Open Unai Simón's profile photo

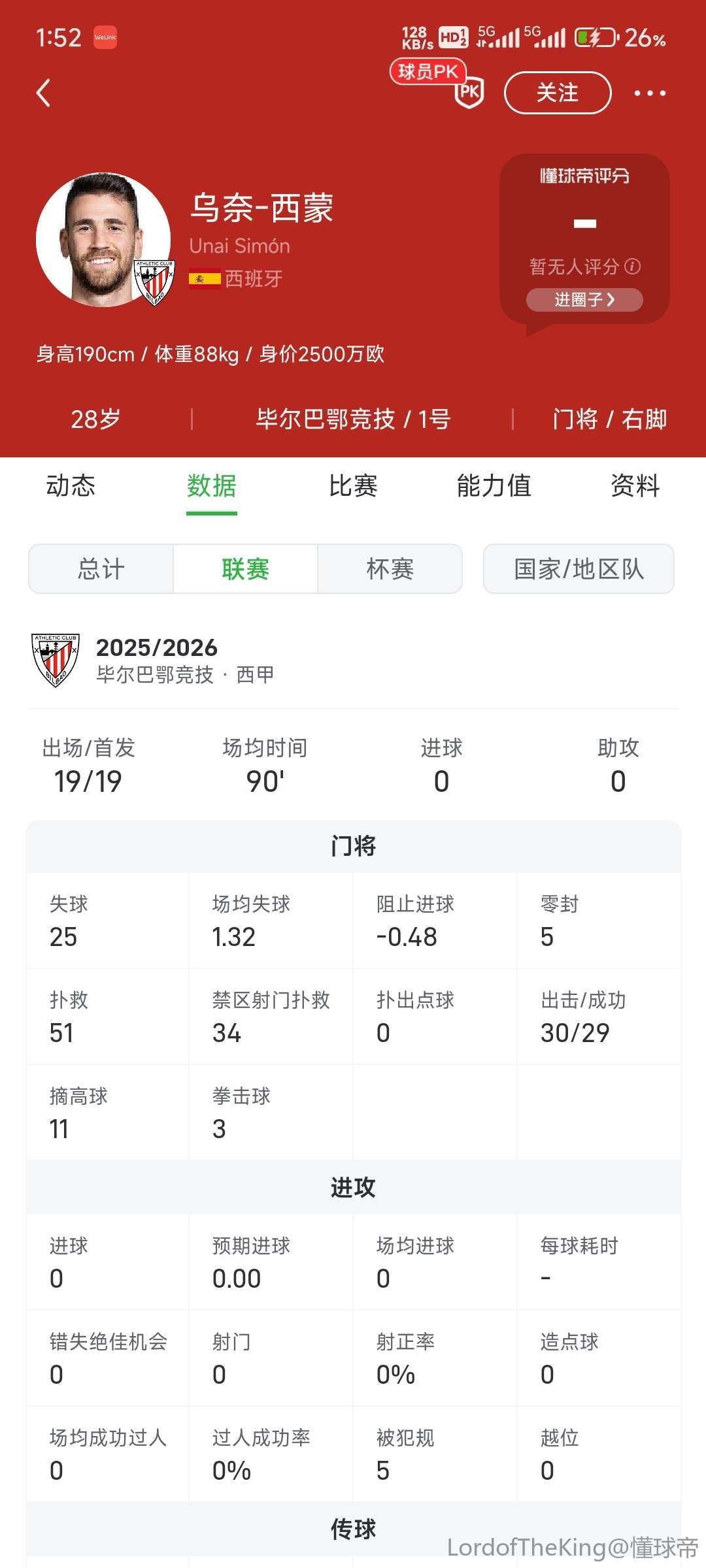[x=103, y=240]
